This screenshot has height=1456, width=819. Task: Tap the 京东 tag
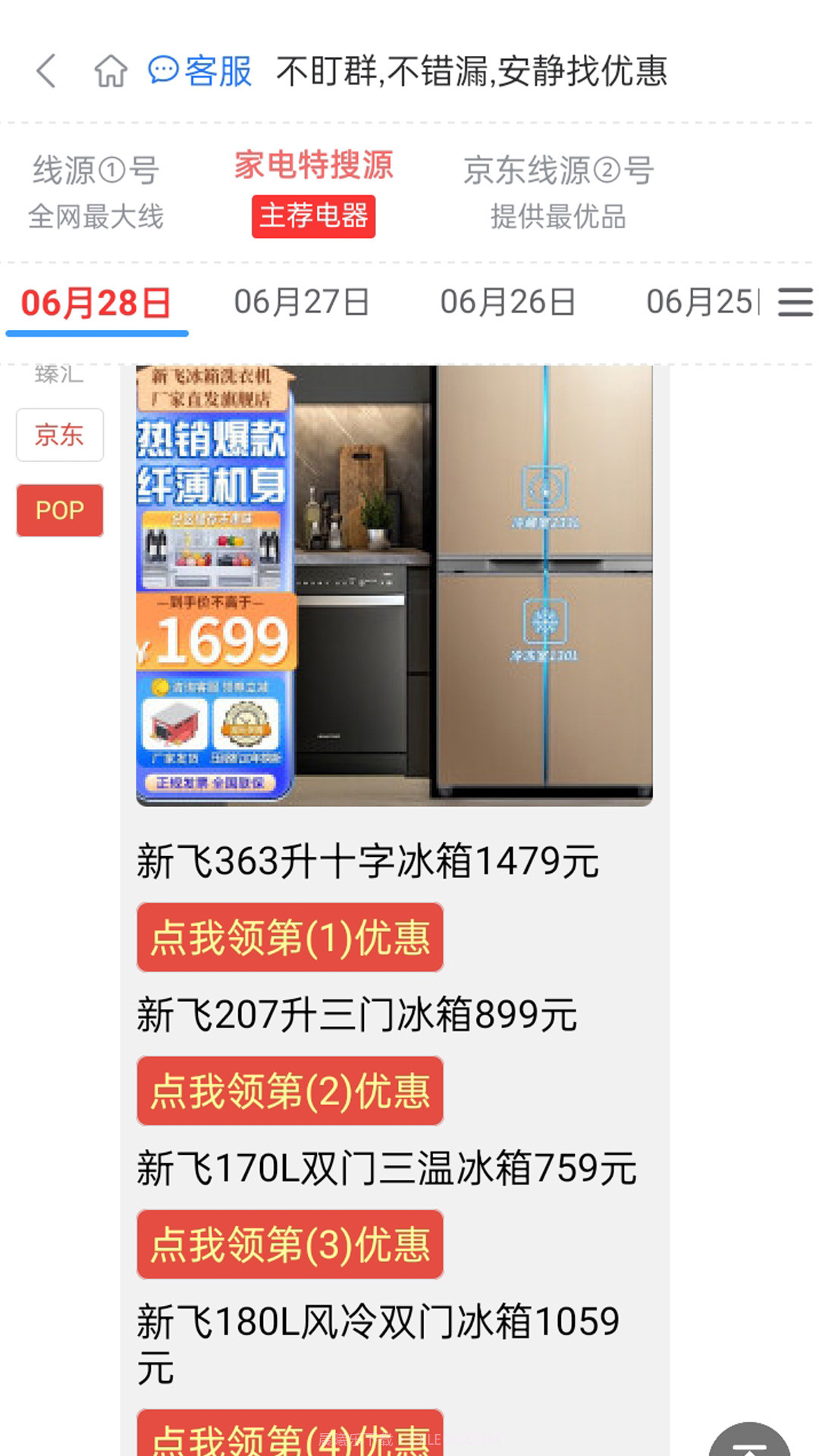point(60,435)
